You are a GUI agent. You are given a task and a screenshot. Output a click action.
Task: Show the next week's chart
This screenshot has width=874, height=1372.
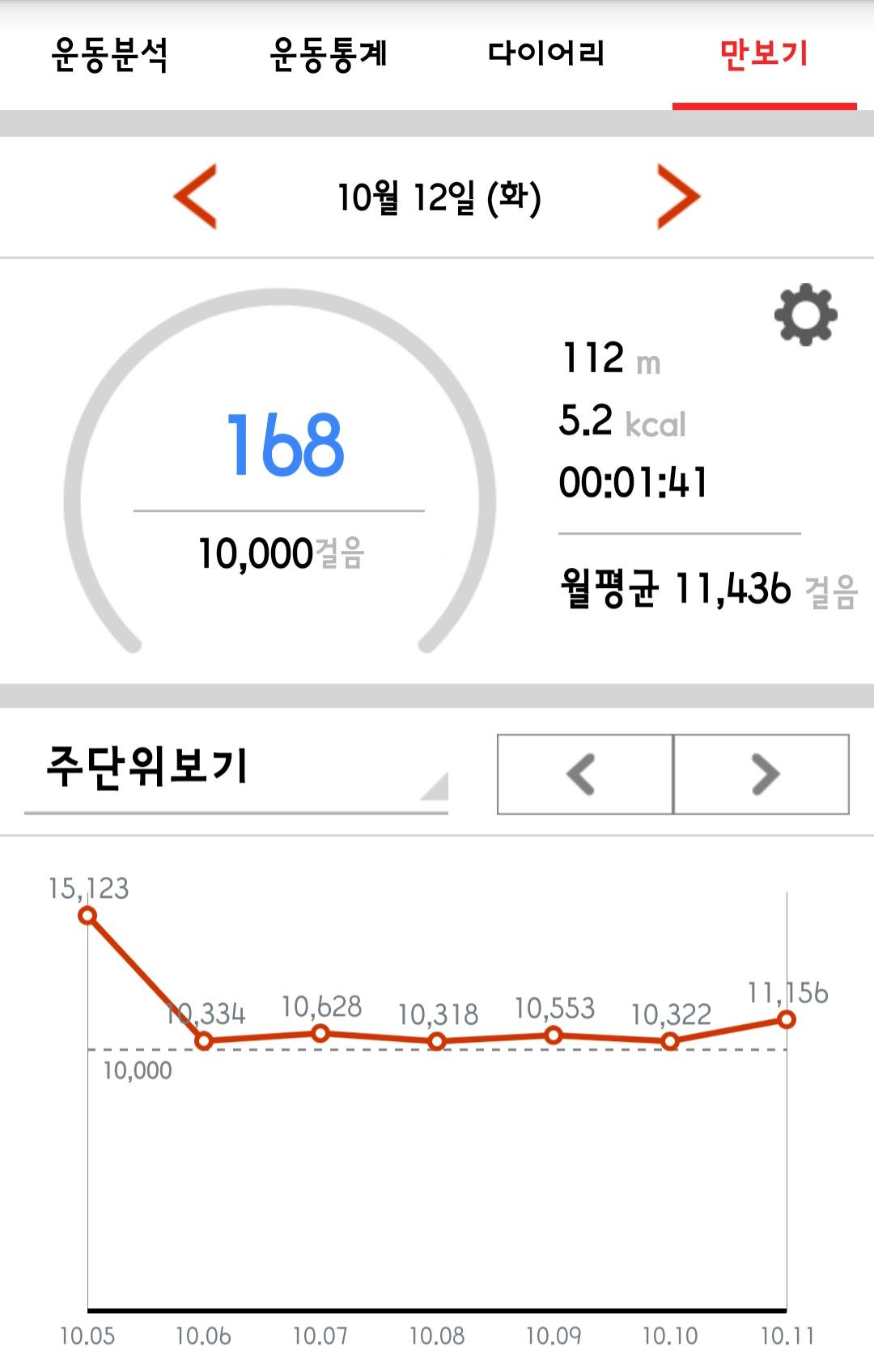click(762, 774)
